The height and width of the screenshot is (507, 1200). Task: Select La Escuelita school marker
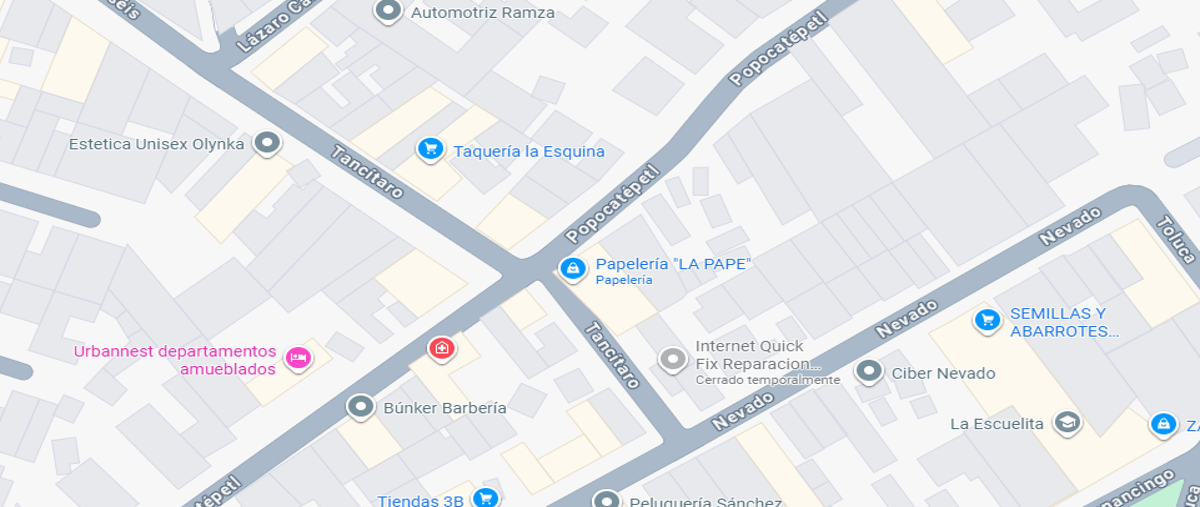[1067, 423]
